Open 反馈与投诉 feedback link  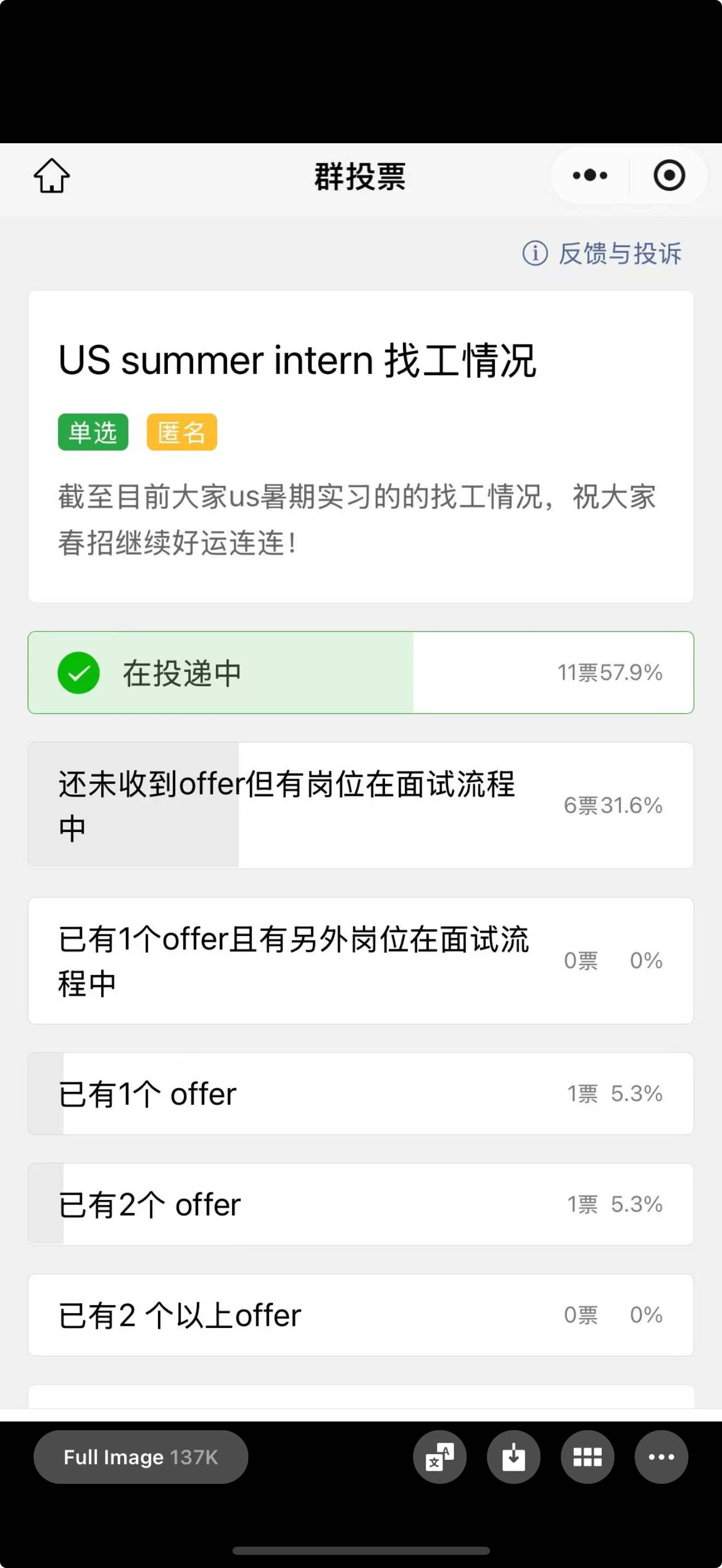pos(603,253)
